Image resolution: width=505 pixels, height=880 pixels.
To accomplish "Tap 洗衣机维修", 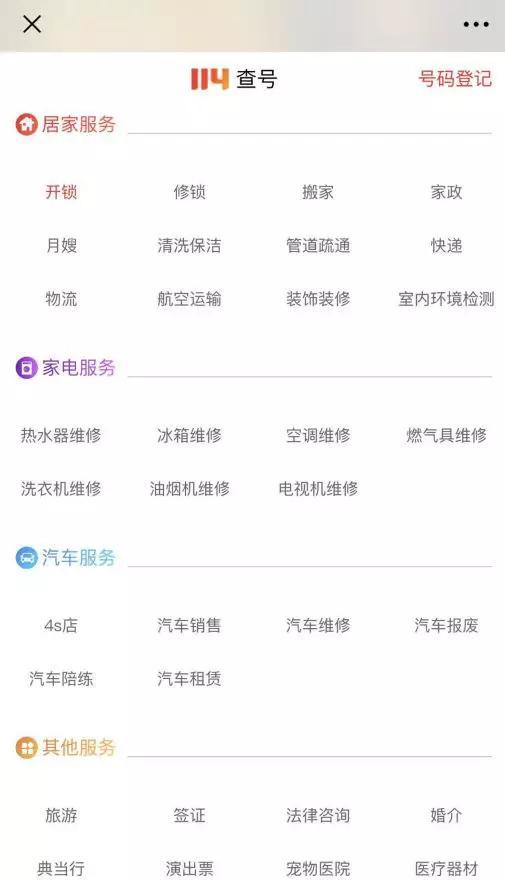I will click(61, 488).
